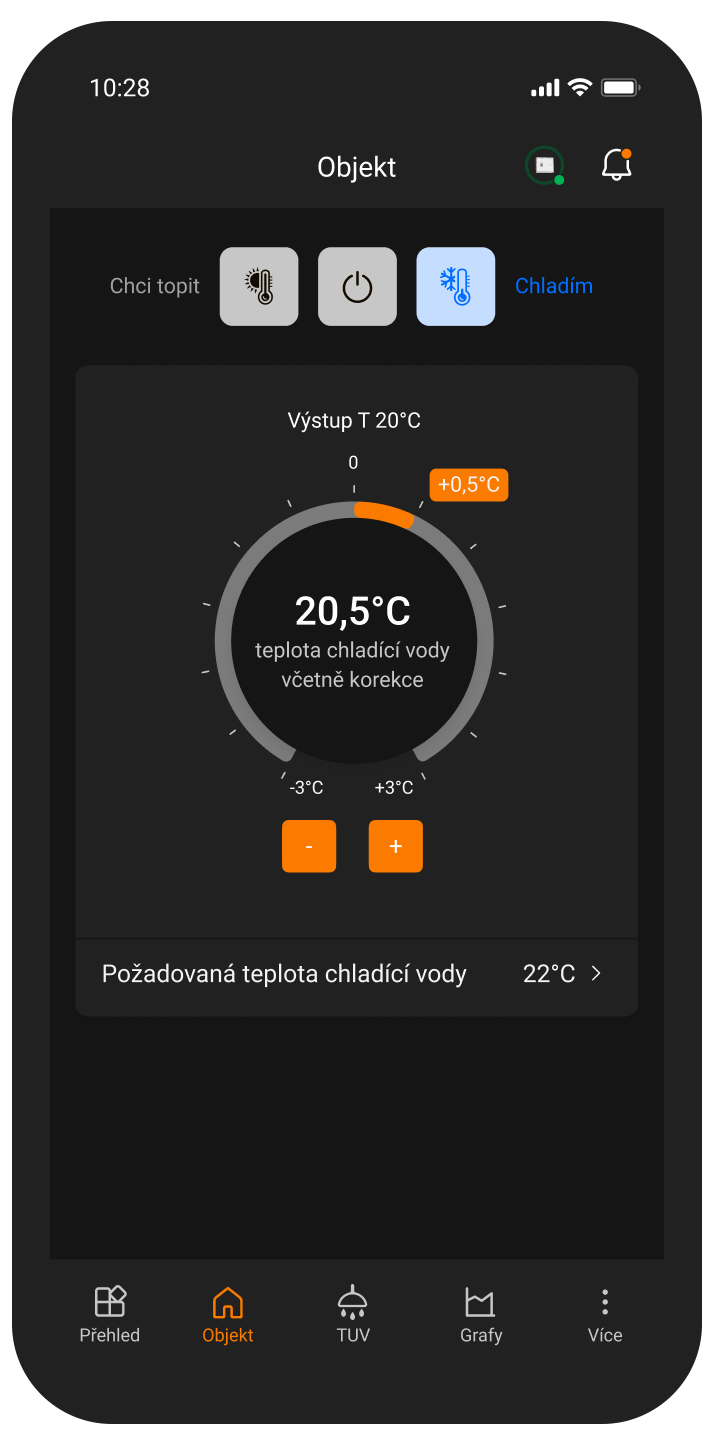Image resolution: width=714 pixels, height=1444 pixels.
Task: Decrease correction with the minus button
Action: (309, 846)
